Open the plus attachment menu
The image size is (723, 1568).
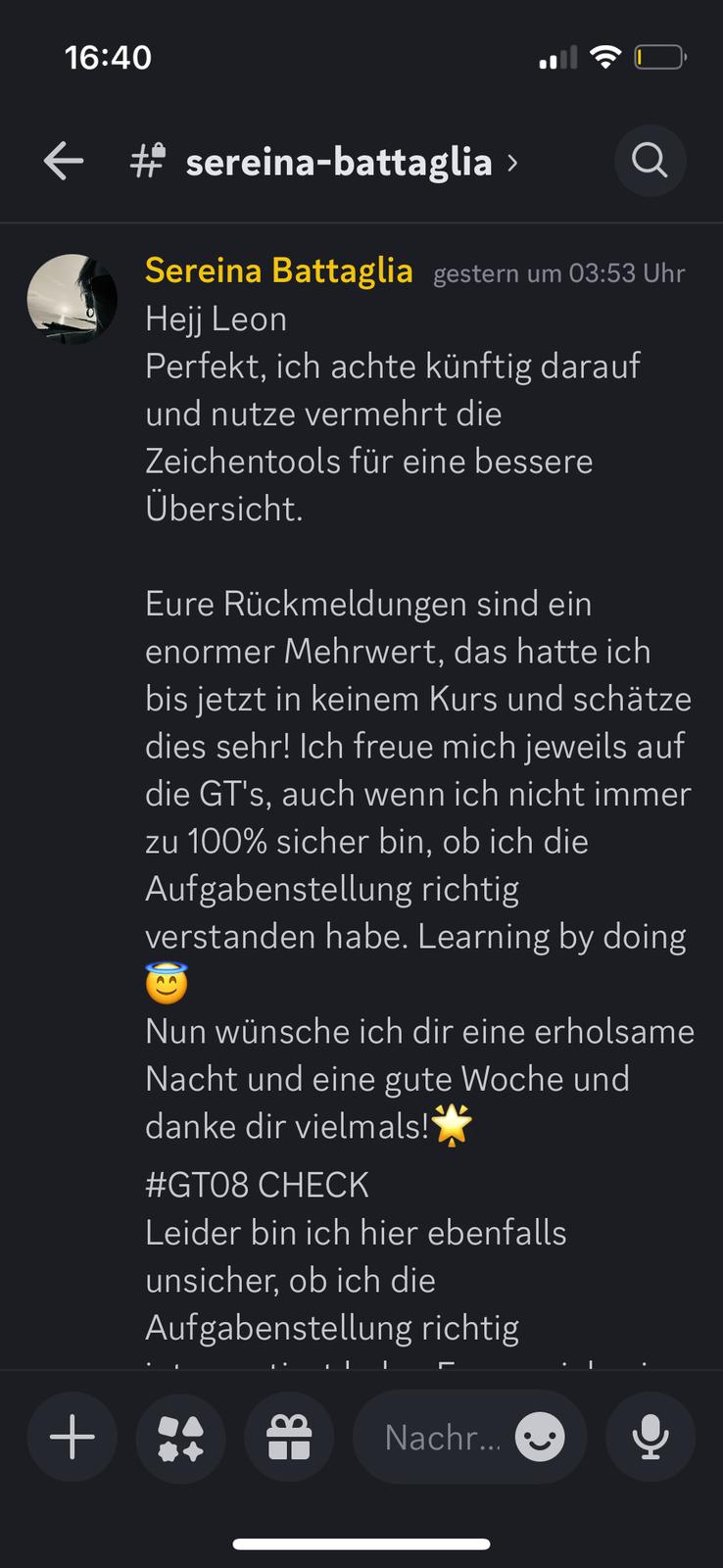pos(72,1438)
